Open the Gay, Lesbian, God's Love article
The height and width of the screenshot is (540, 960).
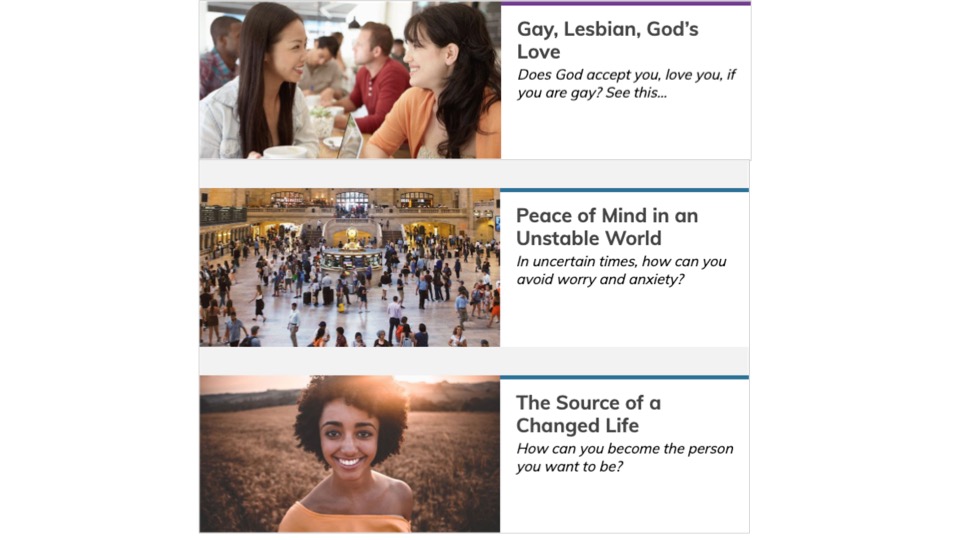tap(607, 40)
